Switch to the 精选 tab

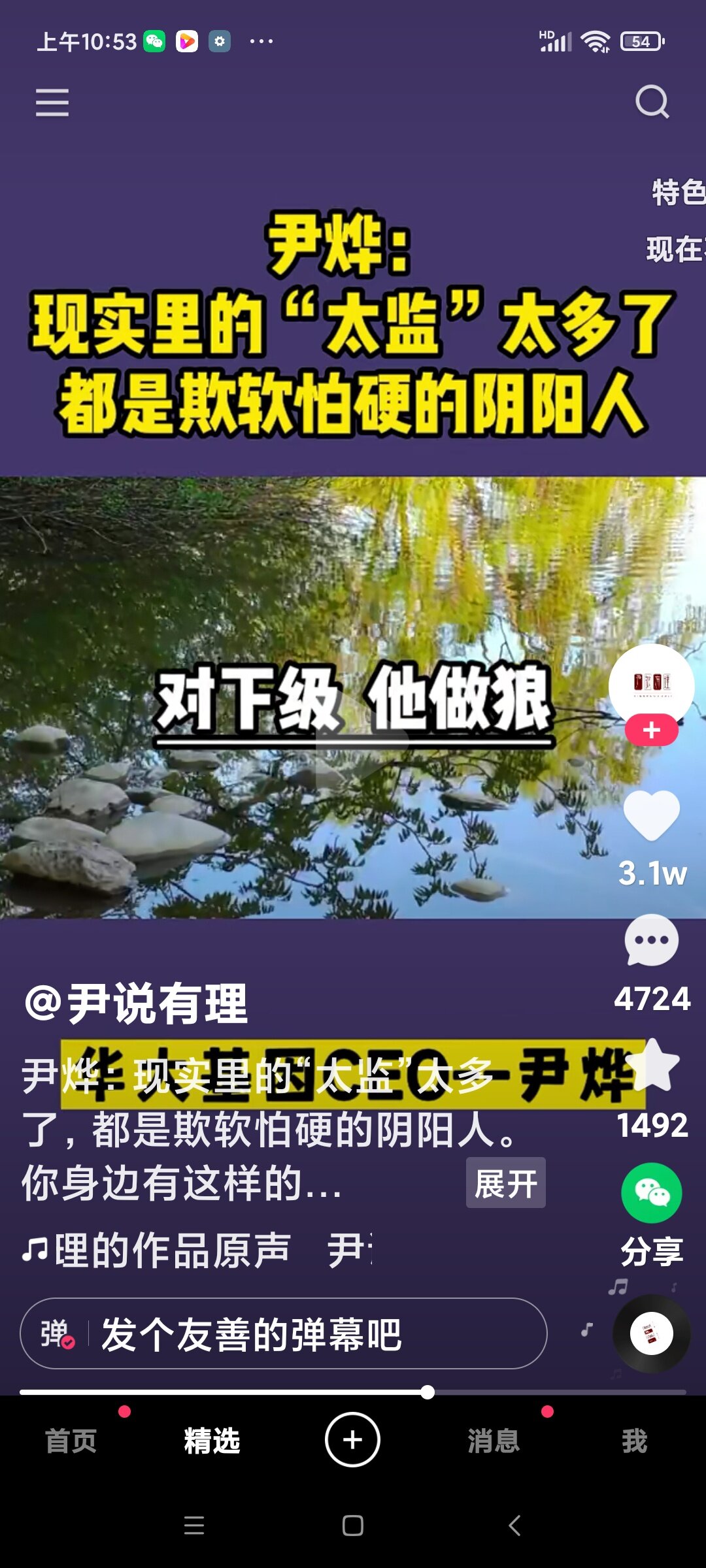click(x=212, y=1440)
